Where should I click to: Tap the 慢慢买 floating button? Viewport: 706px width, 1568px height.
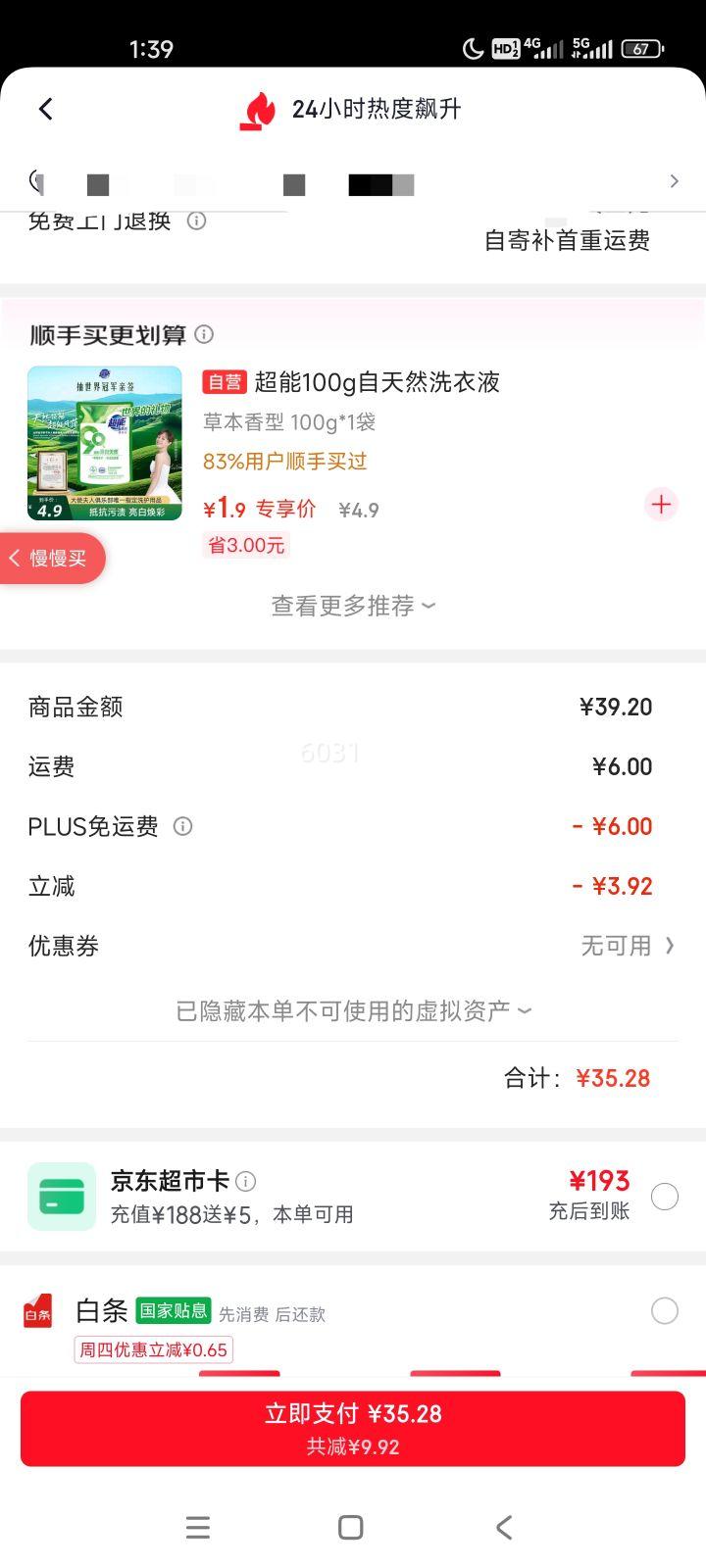tap(50, 558)
